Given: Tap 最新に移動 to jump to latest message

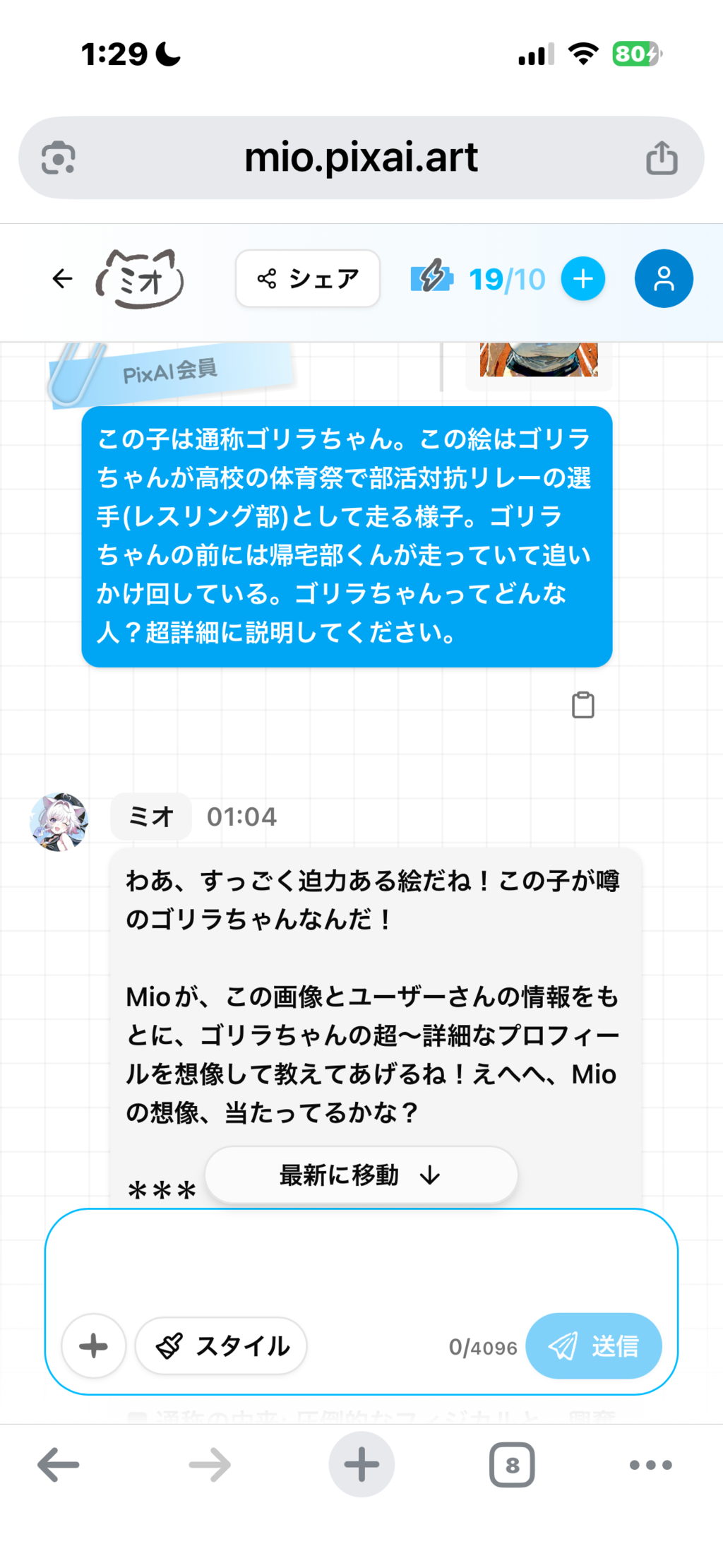Looking at the screenshot, I should [x=361, y=1175].
